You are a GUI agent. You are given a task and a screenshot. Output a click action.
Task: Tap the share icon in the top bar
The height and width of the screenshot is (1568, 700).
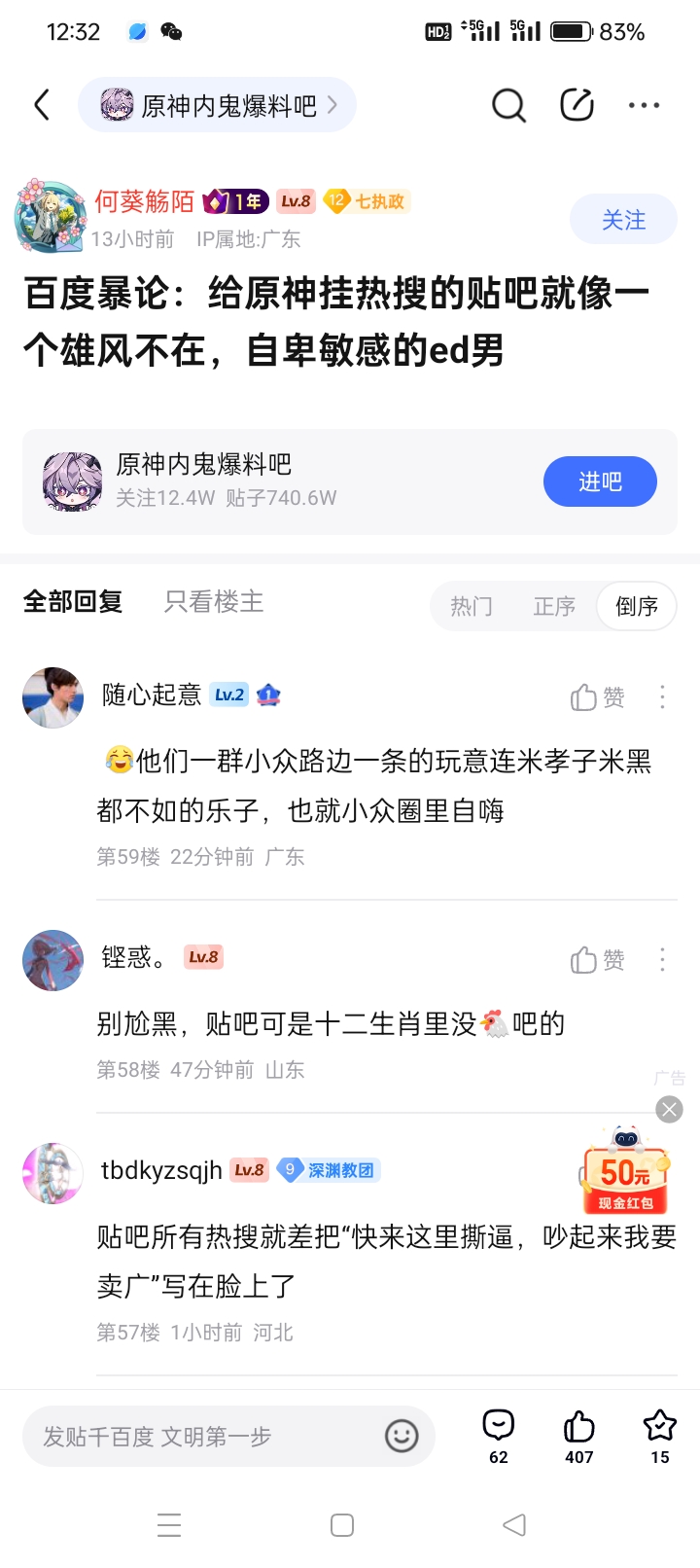(x=577, y=105)
